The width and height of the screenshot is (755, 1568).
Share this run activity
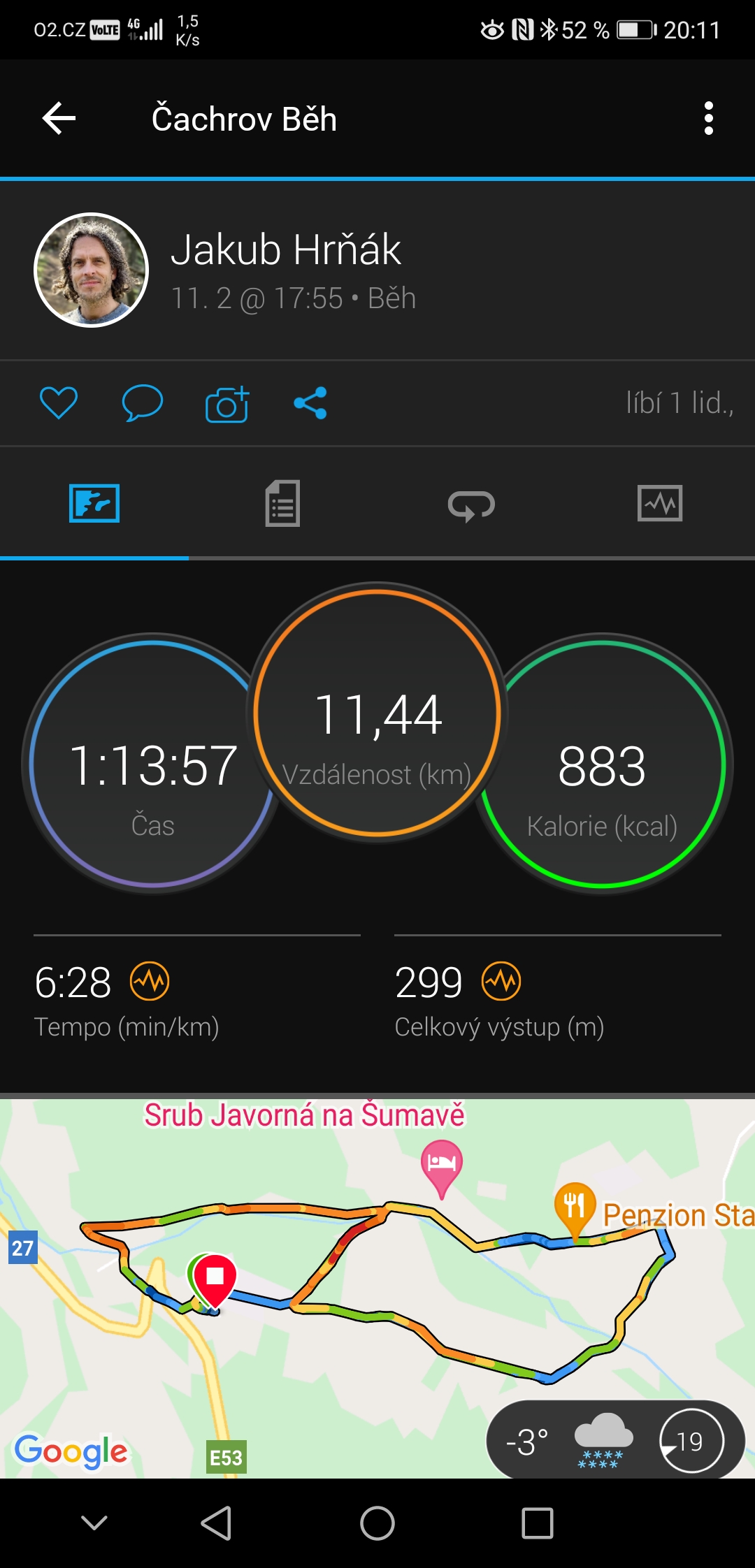[310, 402]
